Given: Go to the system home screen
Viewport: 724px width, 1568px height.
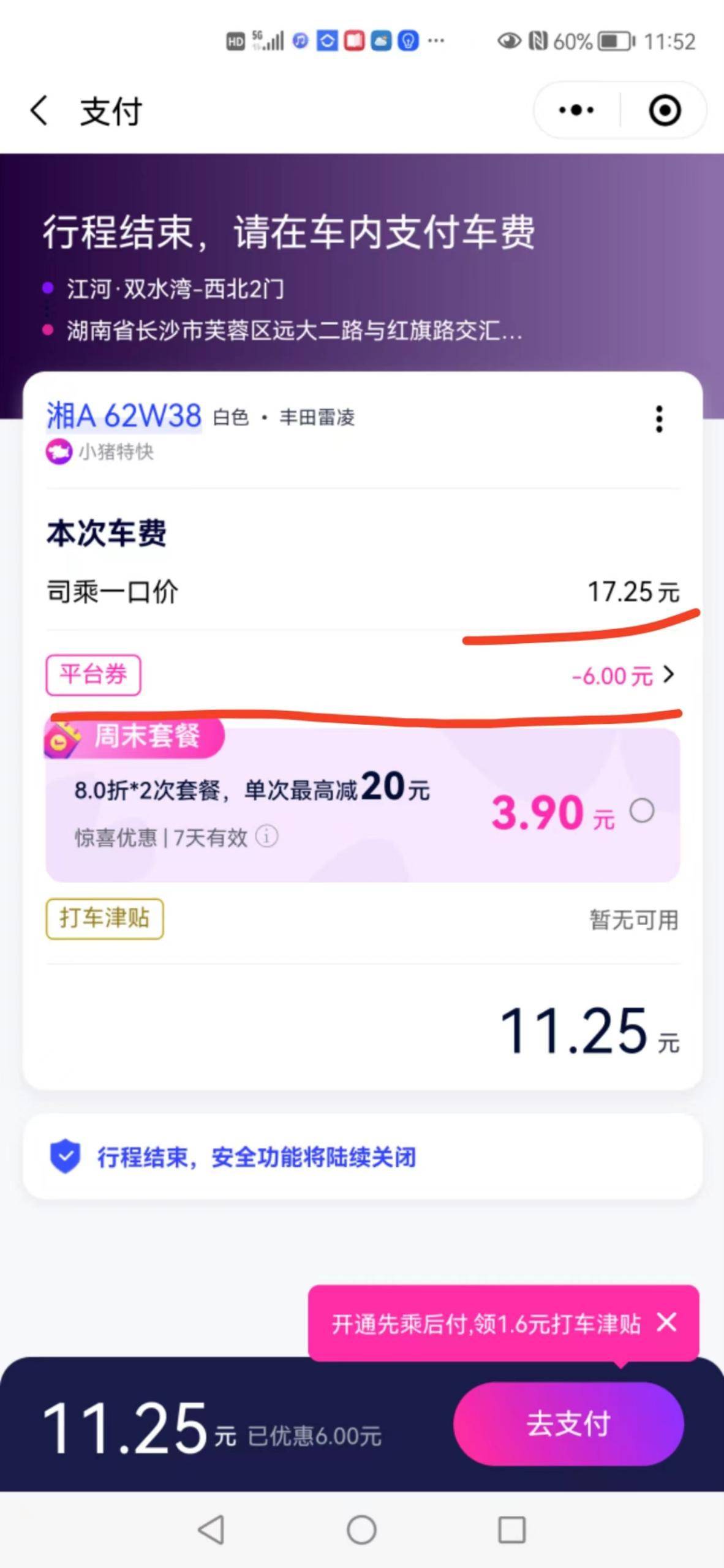Looking at the screenshot, I should [x=361, y=1530].
